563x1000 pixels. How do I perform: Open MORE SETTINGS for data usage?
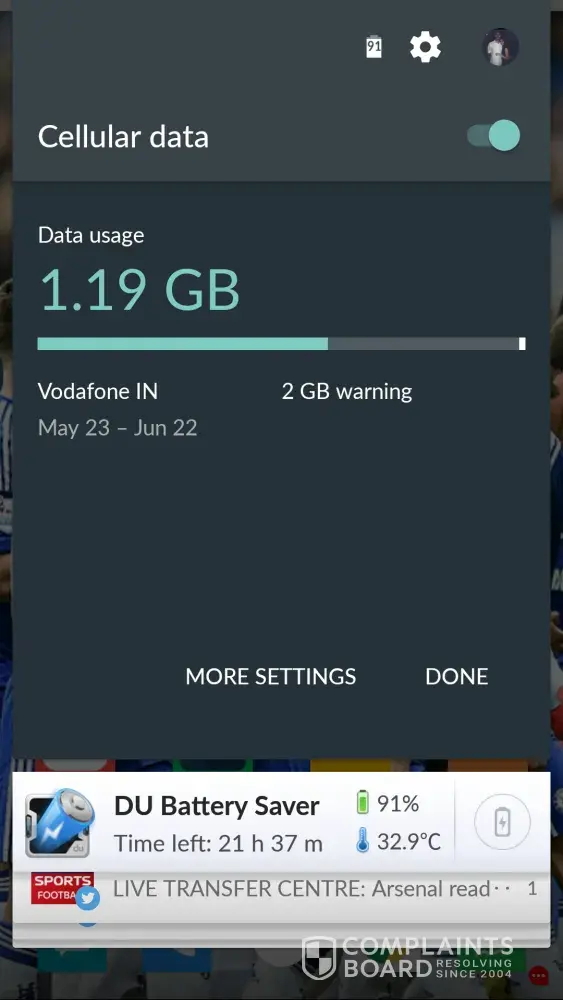pyautogui.click(x=270, y=676)
